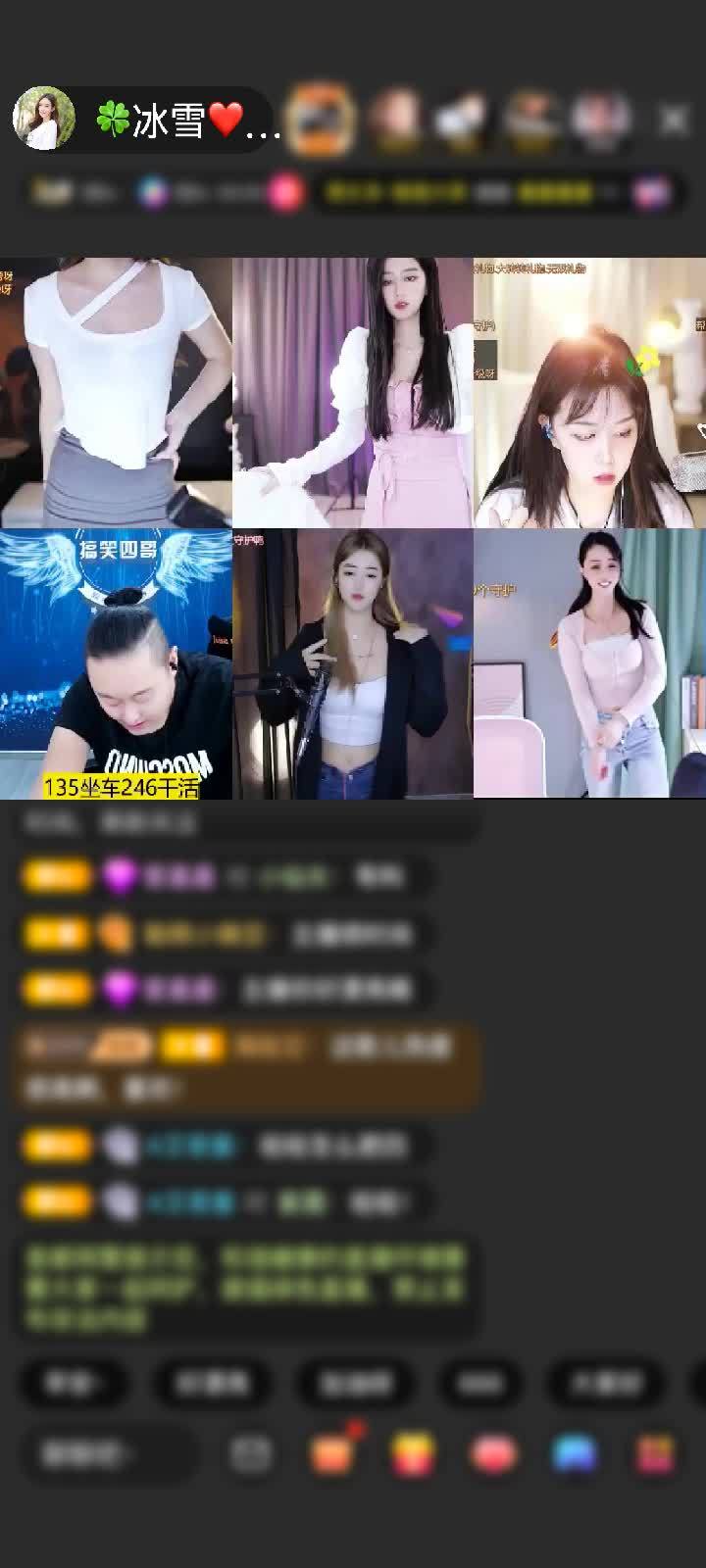Image resolution: width=706 pixels, height=1568 pixels.
Task: Open the streamer tile with yellow hair clip
Action: [x=589, y=392]
